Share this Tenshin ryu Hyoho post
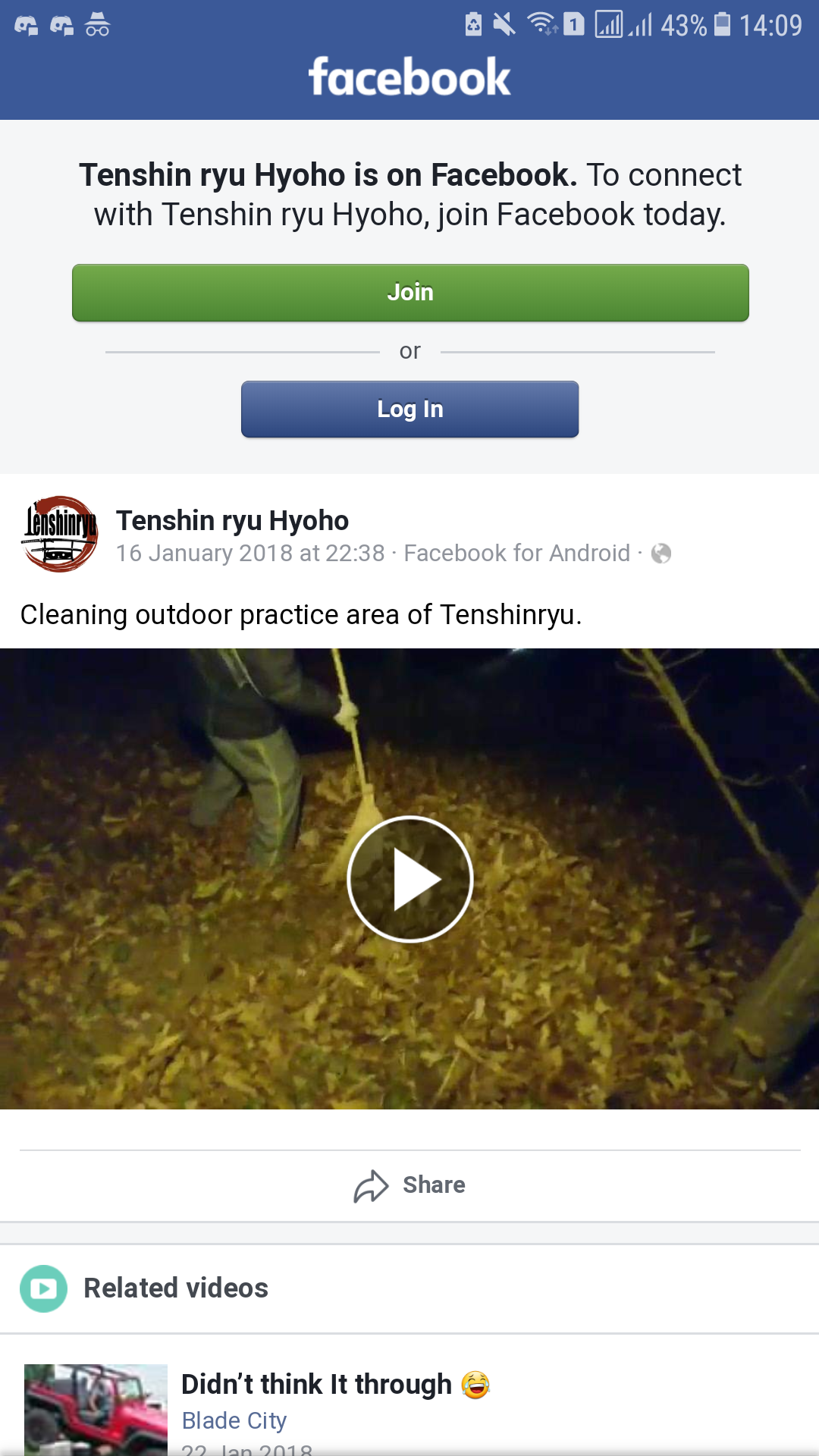Viewport: 819px width, 1456px height. click(410, 1185)
